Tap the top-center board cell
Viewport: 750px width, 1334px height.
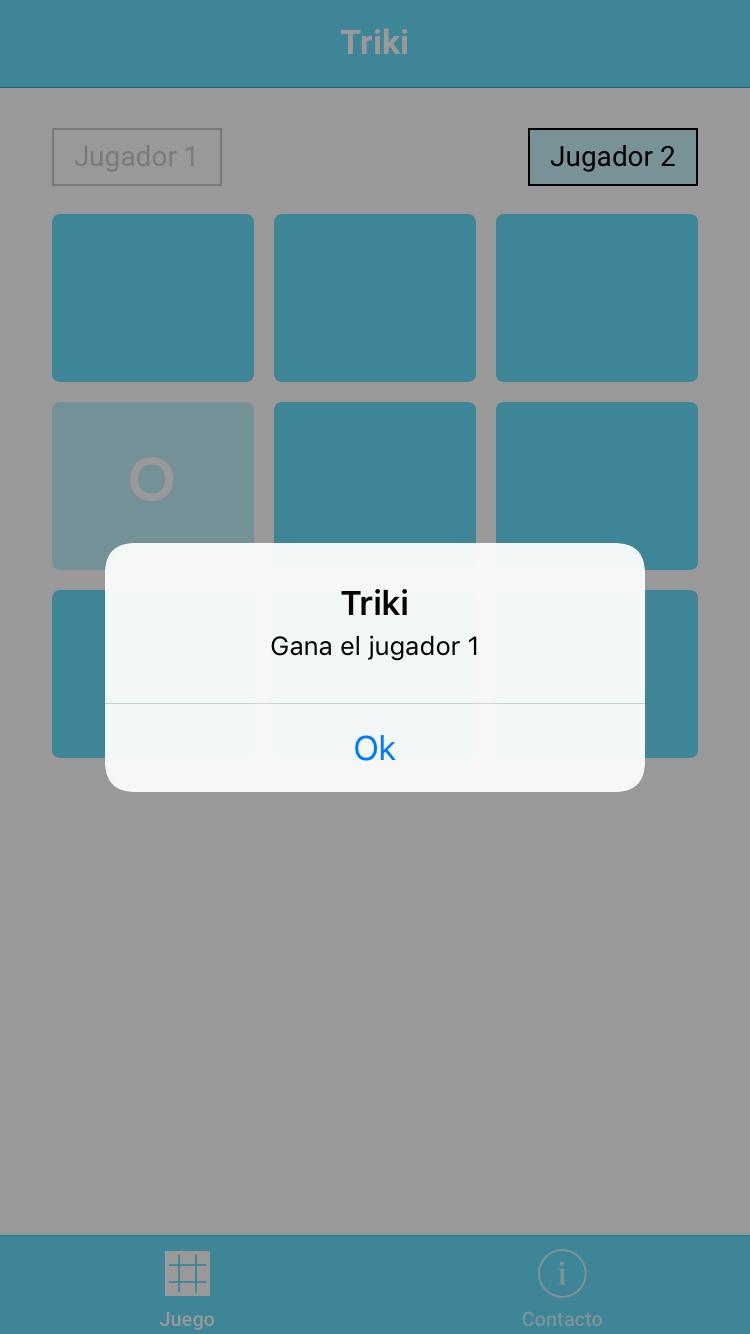click(x=374, y=297)
